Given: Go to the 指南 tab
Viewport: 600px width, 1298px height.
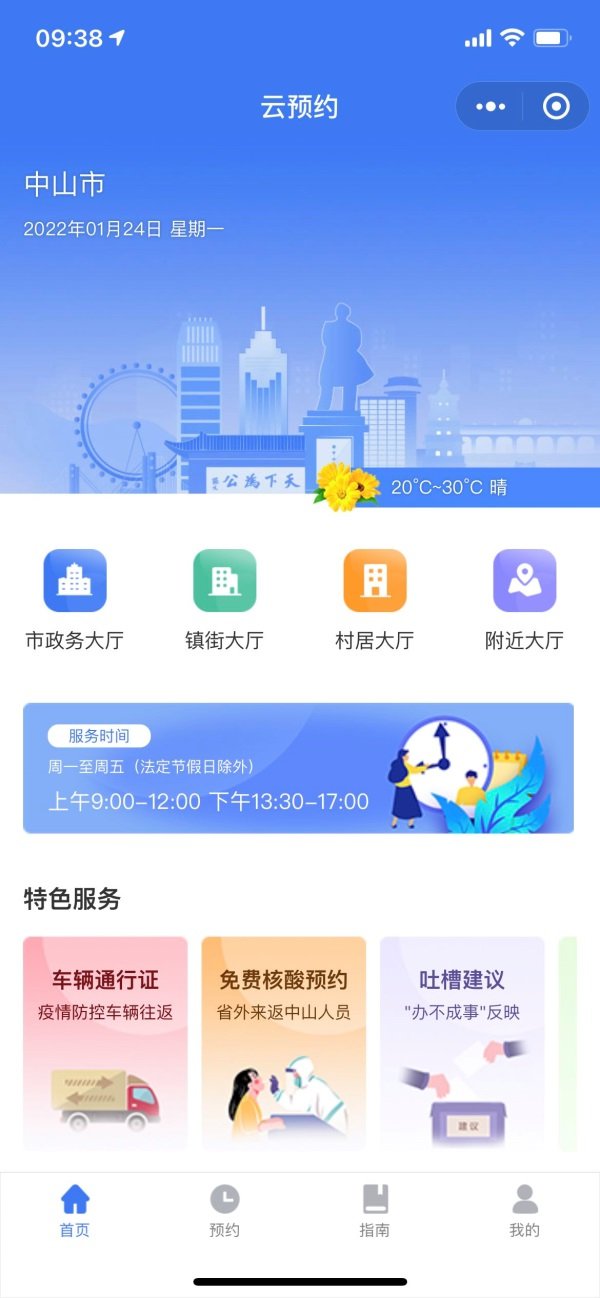Looking at the screenshot, I should (x=375, y=1210).
